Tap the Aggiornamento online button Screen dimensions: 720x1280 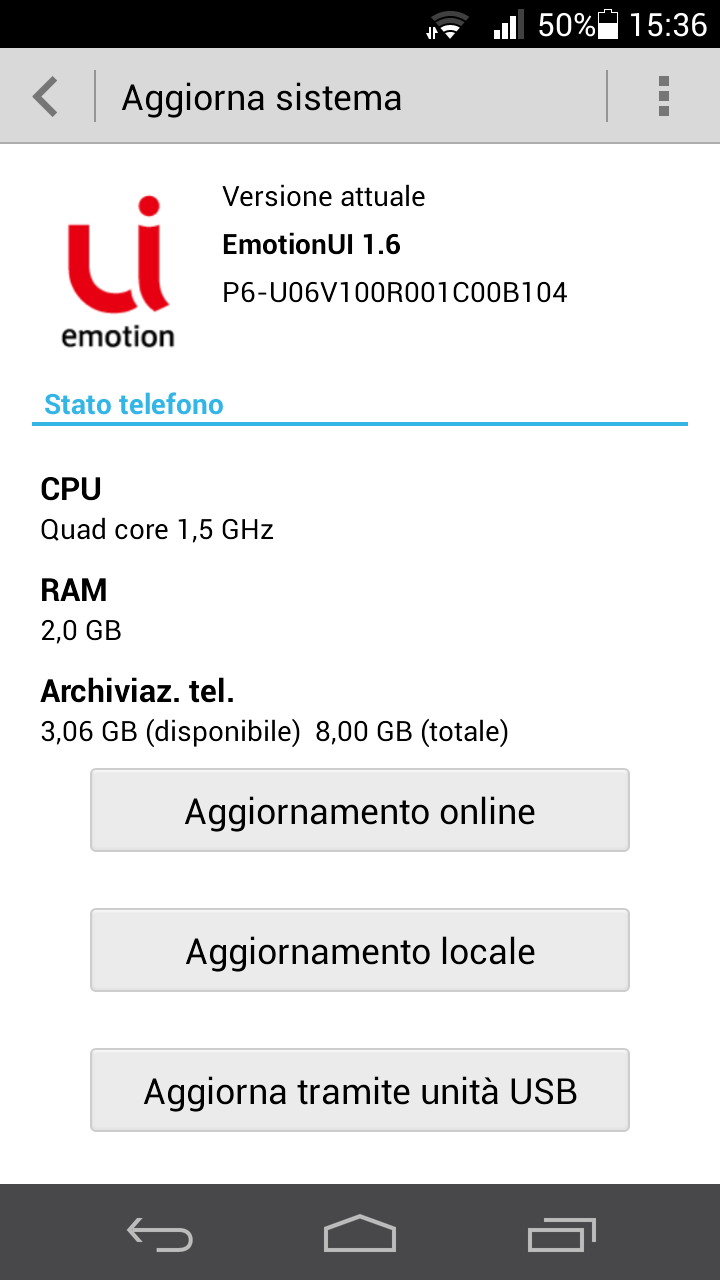pos(360,810)
